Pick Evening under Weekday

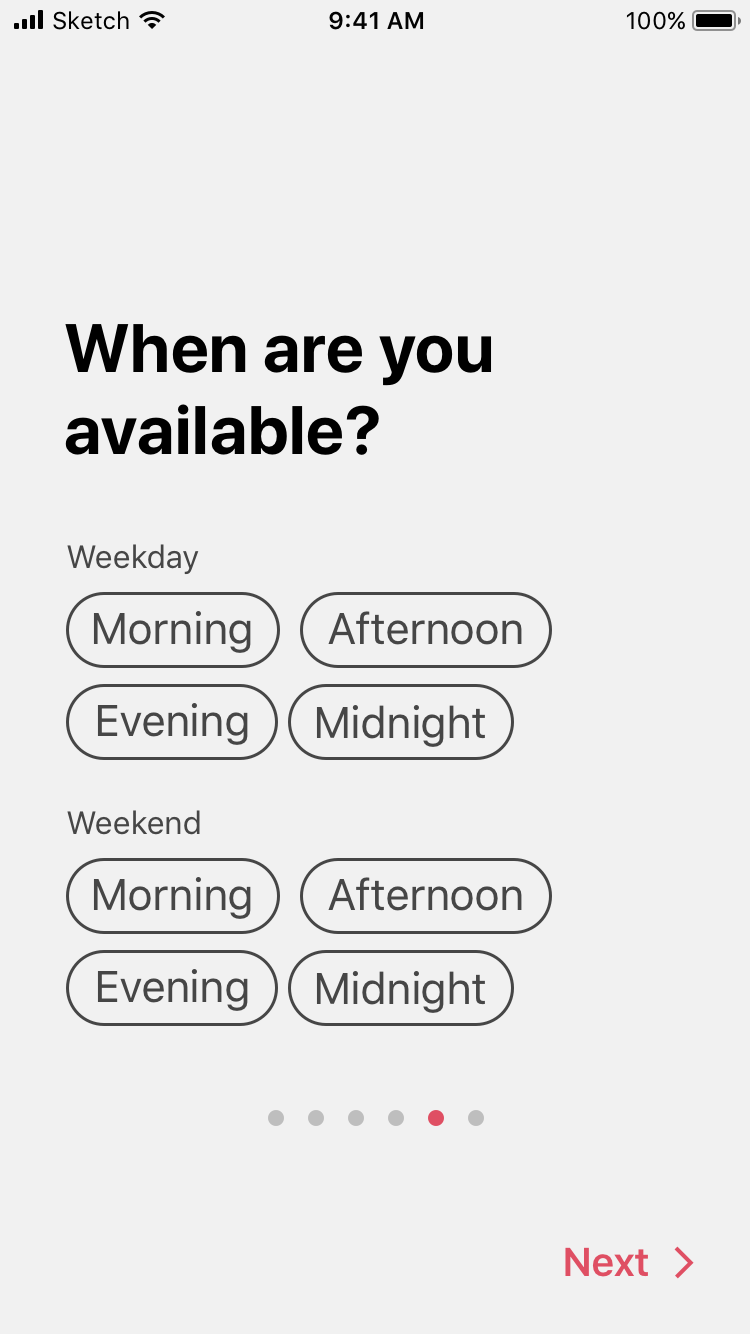coord(171,722)
